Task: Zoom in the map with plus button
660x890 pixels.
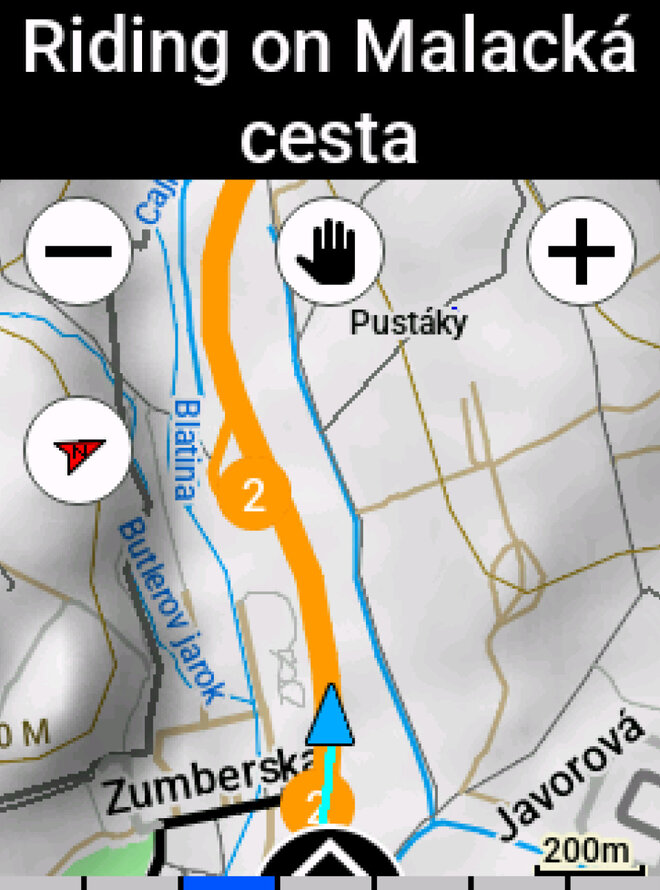Action: 582,250
